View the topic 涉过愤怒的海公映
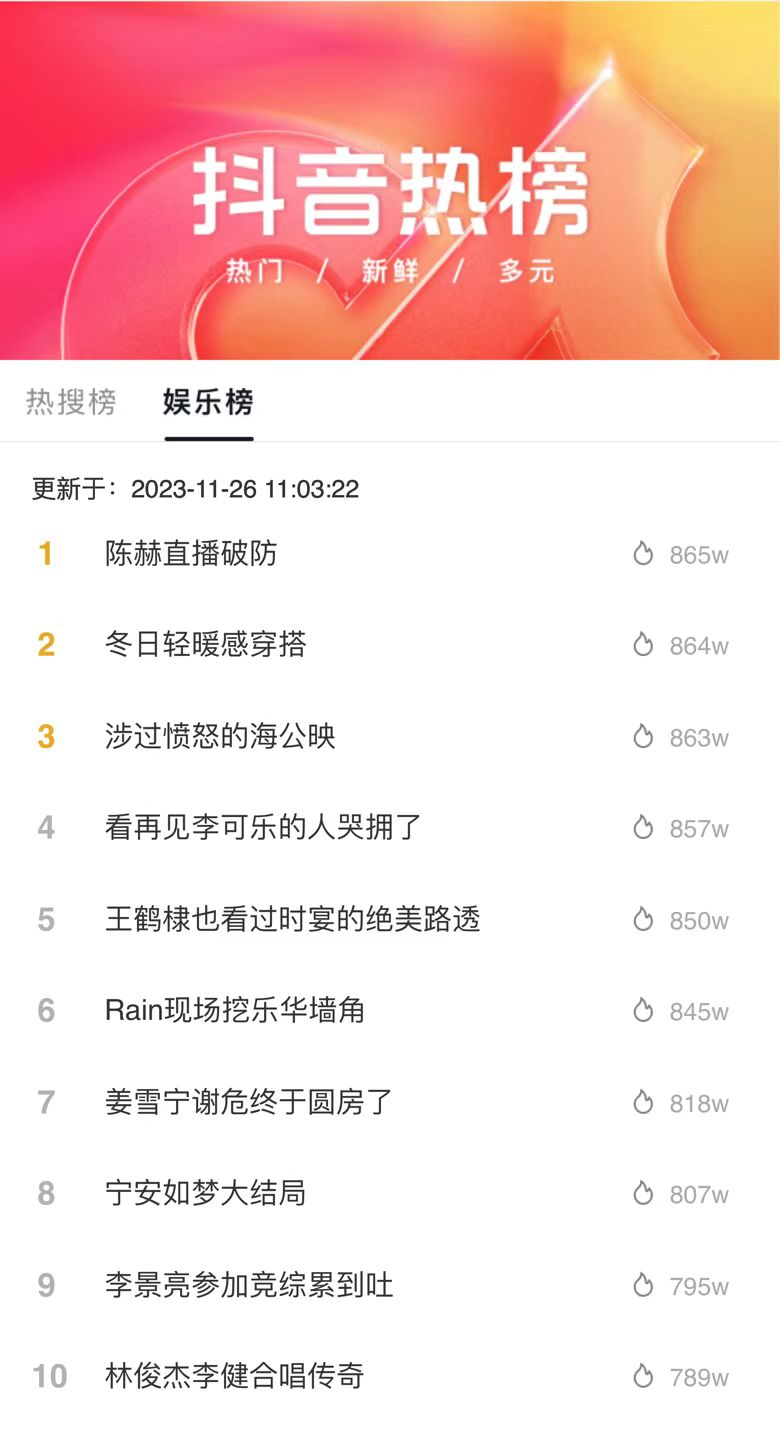The image size is (780, 1435). click(x=220, y=736)
